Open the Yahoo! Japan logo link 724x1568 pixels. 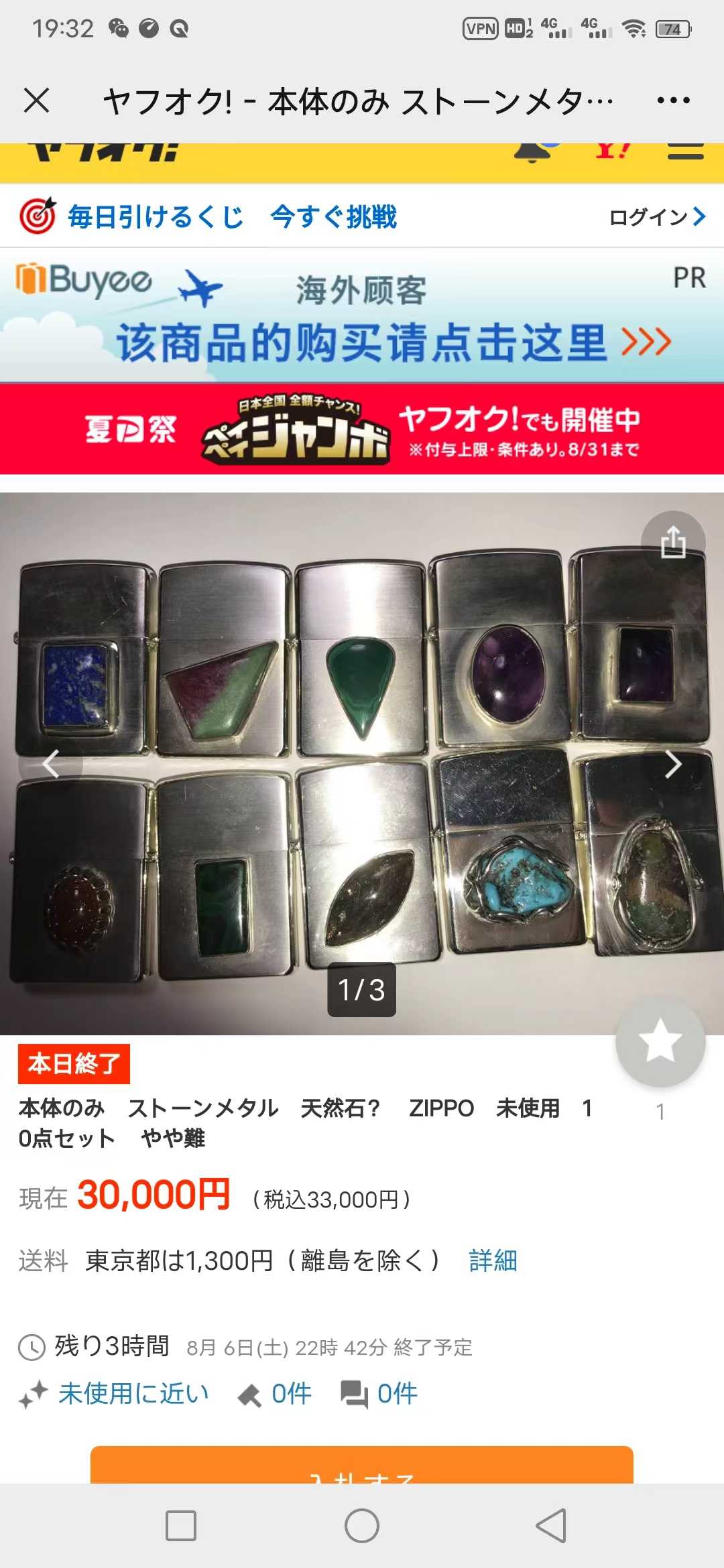click(611, 151)
